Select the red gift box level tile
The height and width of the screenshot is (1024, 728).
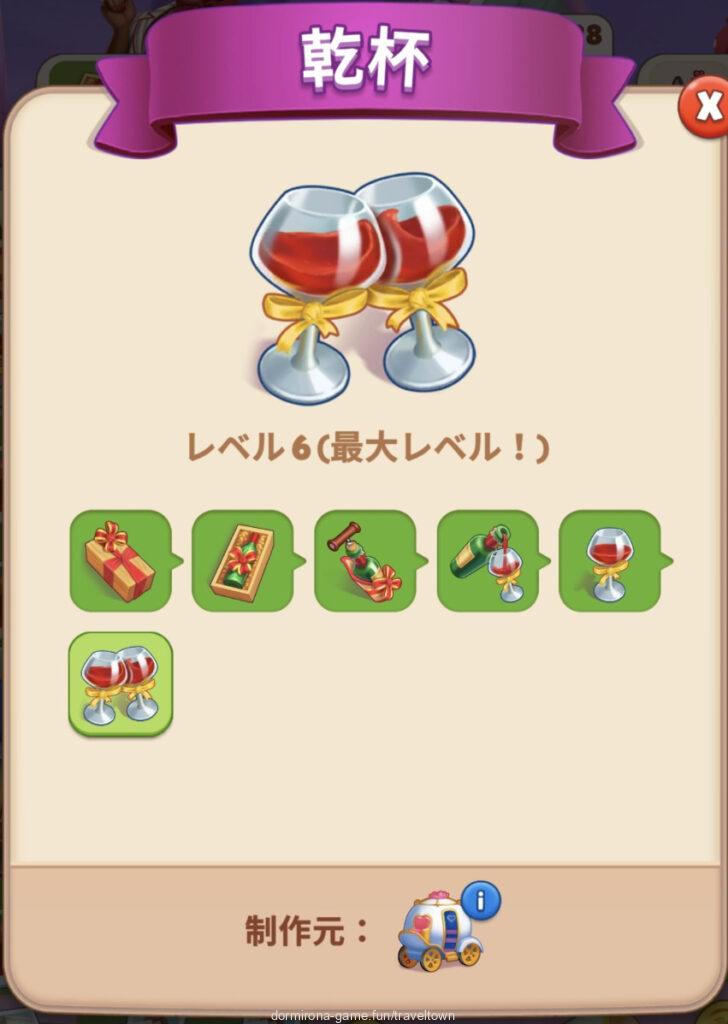[x=120, y=560]
